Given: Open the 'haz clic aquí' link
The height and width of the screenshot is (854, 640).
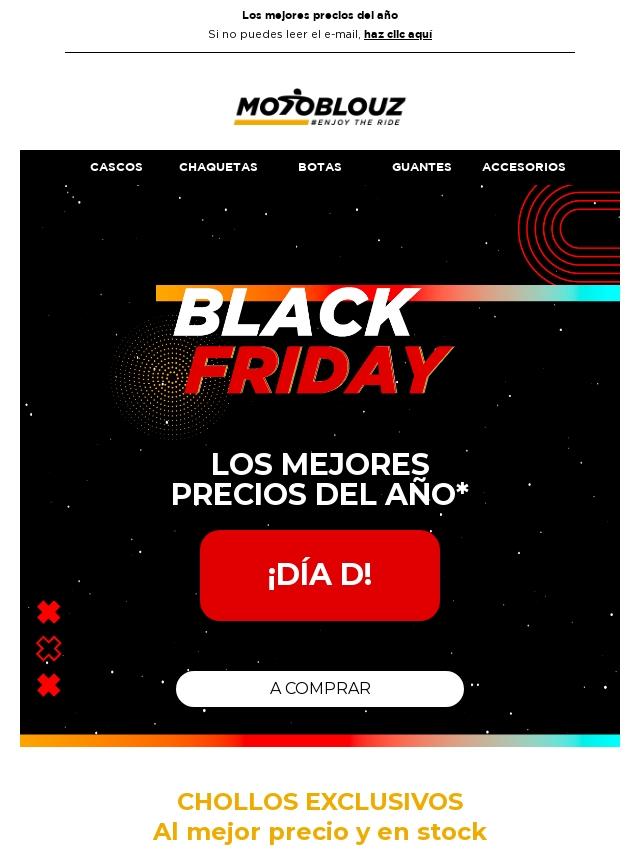Looking at the screenshot, I should [397, 34].
